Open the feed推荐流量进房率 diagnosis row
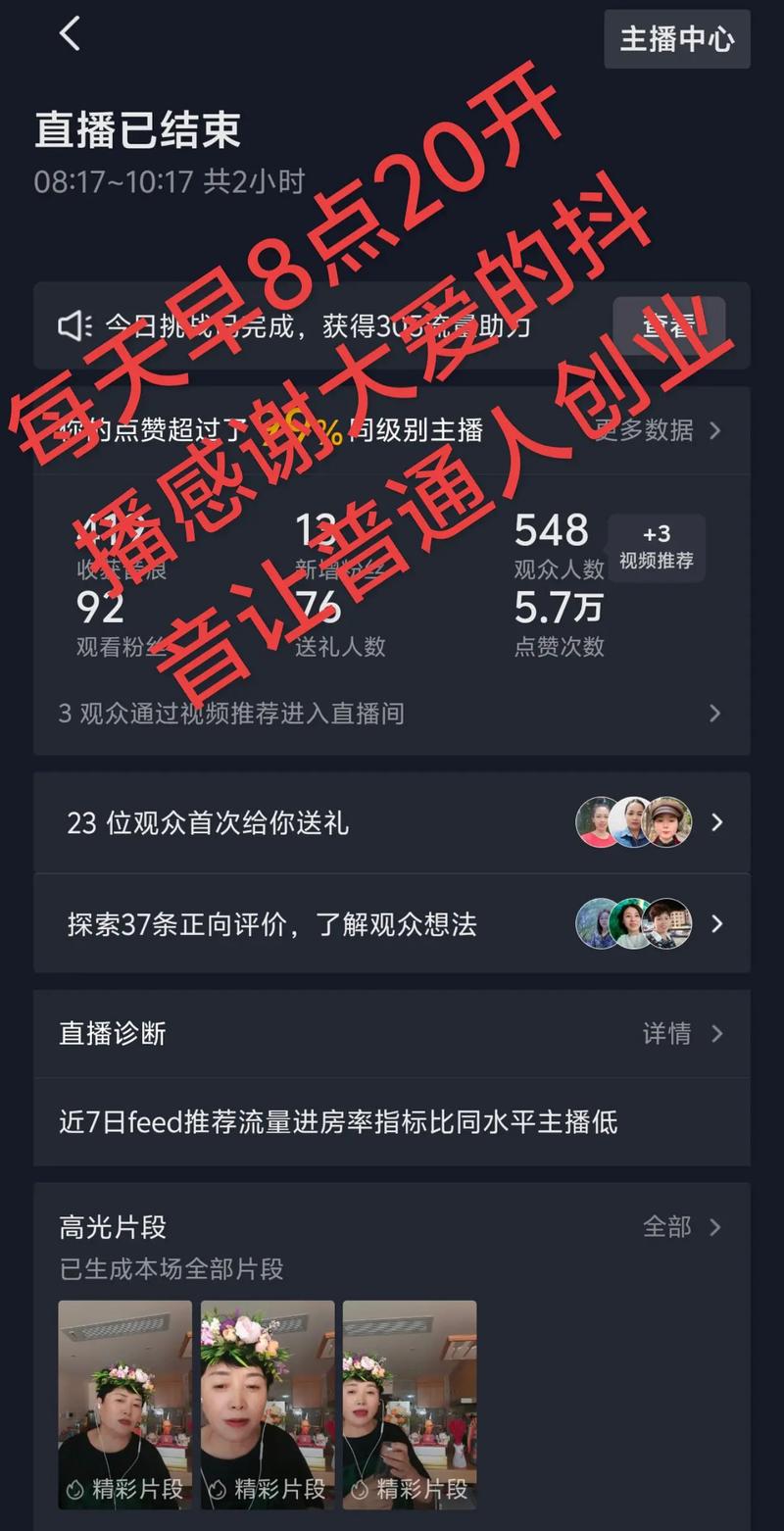This screenshot has height=1531, width=784. coord(390,1121)
